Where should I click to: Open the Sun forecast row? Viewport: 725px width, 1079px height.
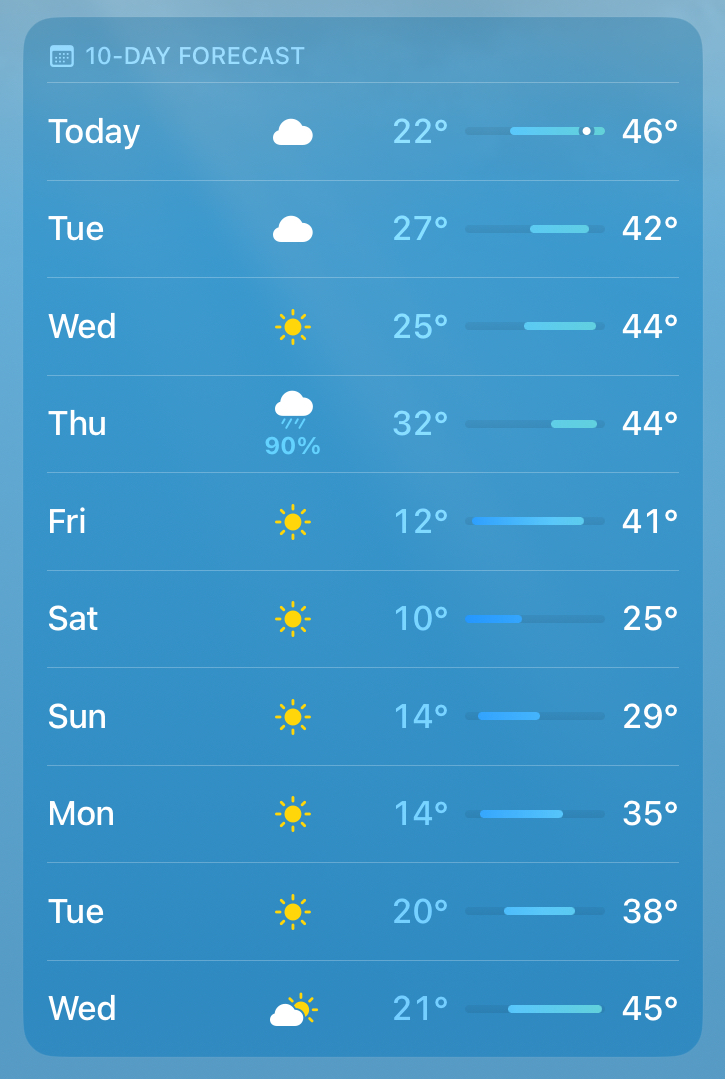362,717
